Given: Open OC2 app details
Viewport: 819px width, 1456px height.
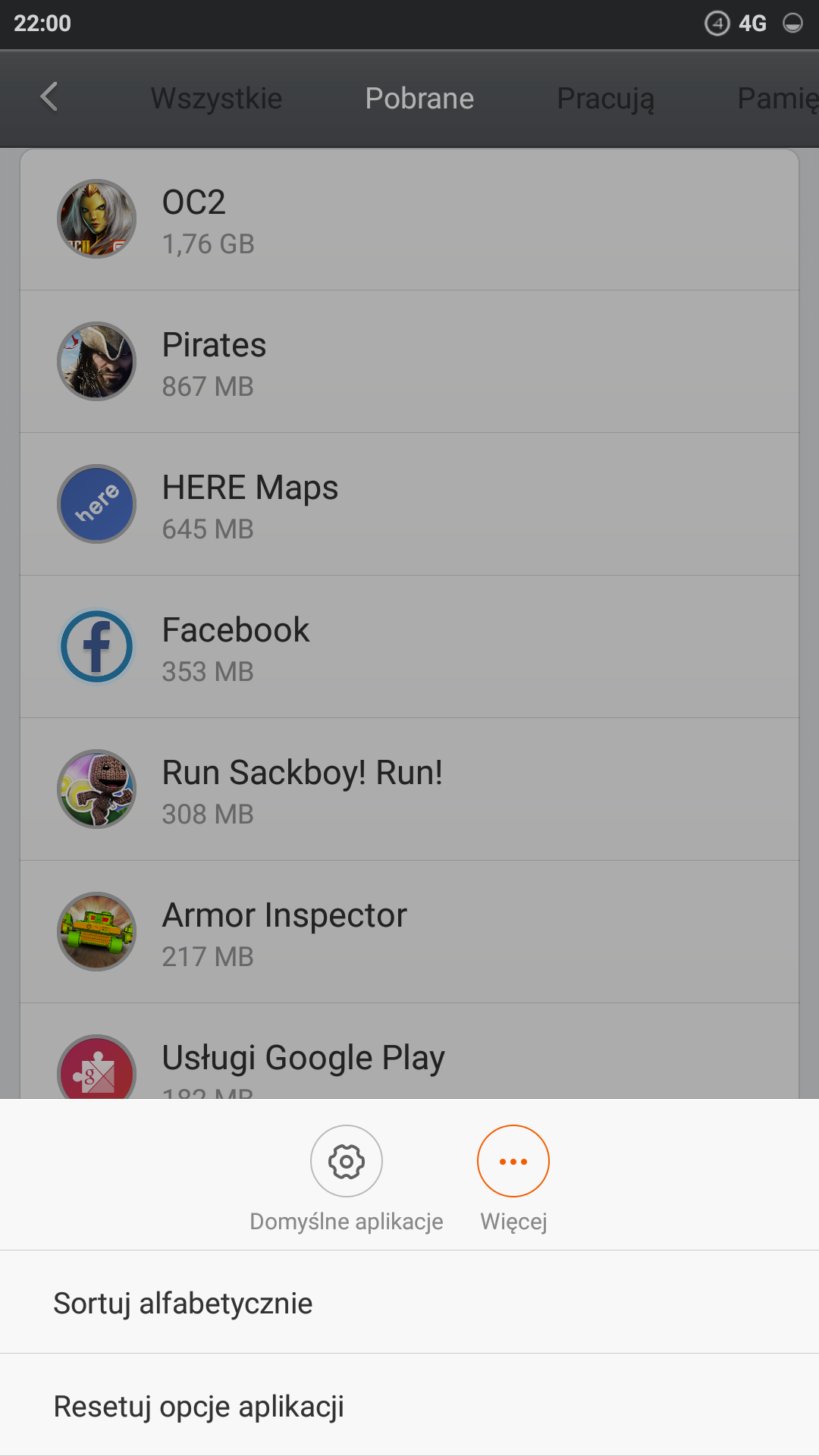Looking at the screenshot, I should (409, 220).
